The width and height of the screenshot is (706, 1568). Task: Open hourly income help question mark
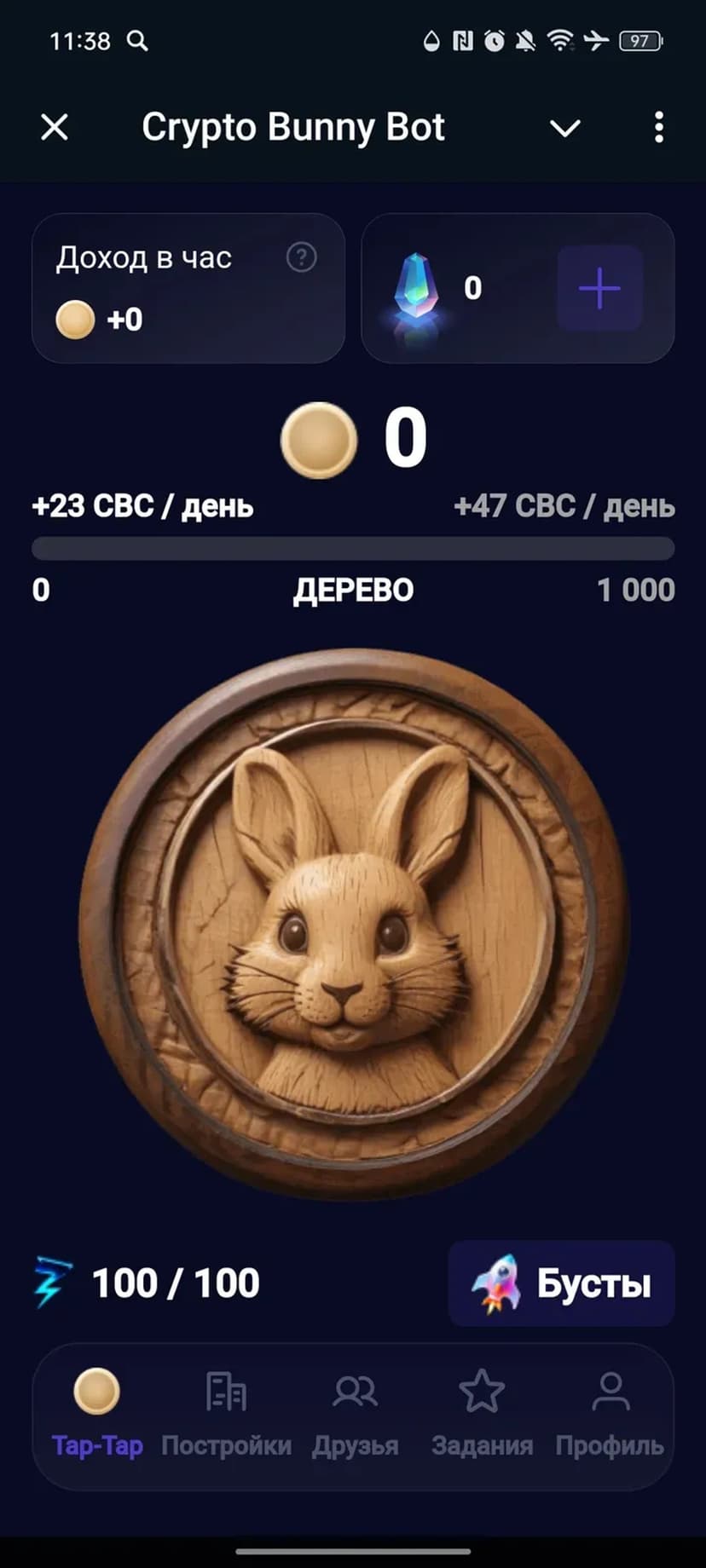301,257
